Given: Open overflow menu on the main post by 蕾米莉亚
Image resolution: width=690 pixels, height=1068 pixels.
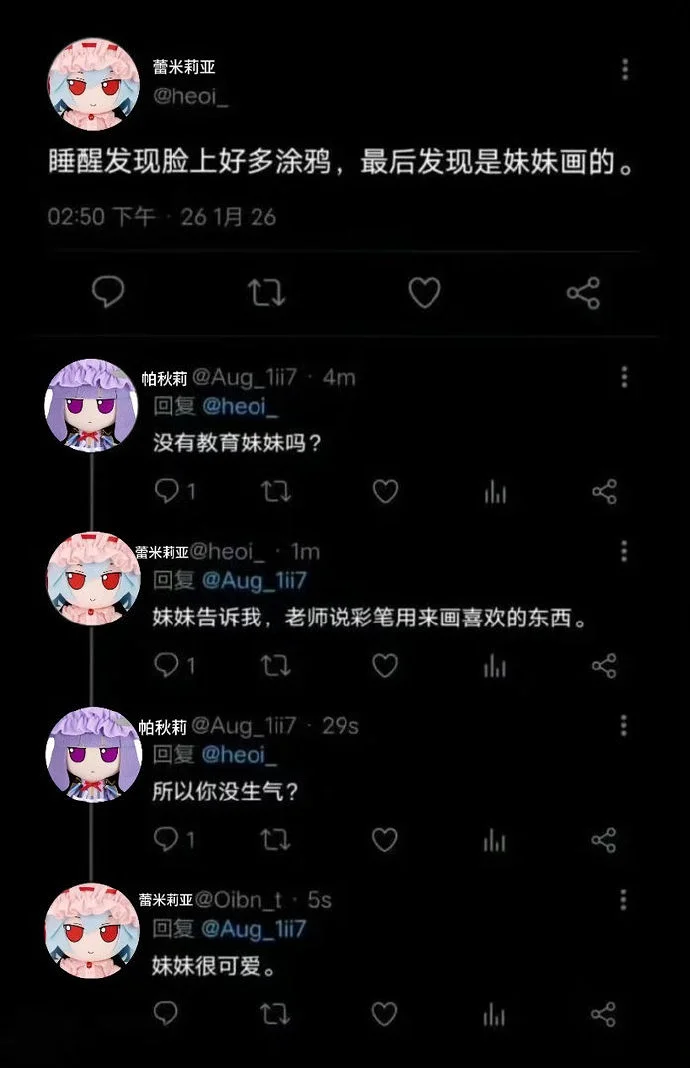Looking at the screenshot, I should (625, 69).
